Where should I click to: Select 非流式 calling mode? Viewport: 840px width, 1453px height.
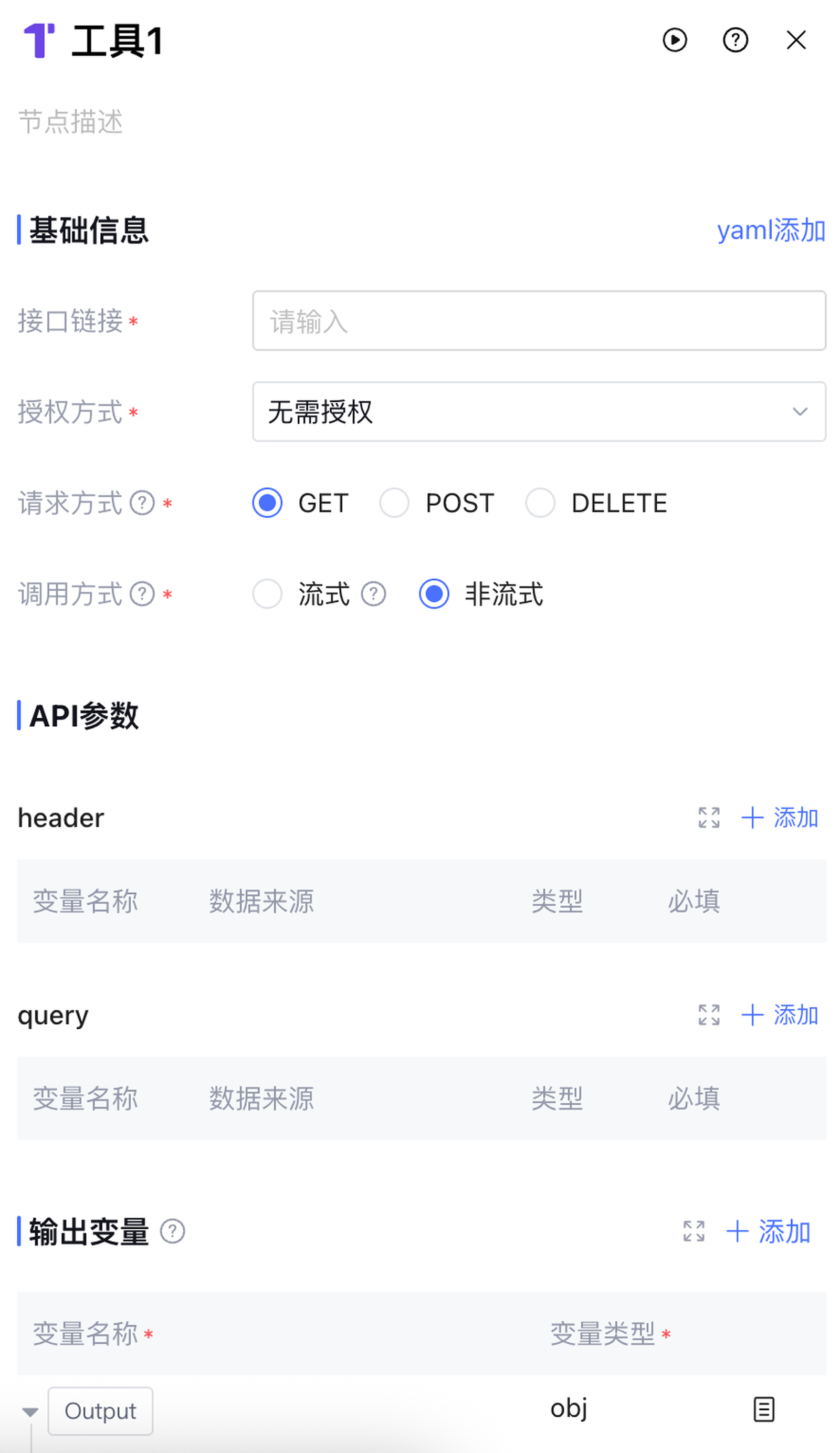point(434,594)
